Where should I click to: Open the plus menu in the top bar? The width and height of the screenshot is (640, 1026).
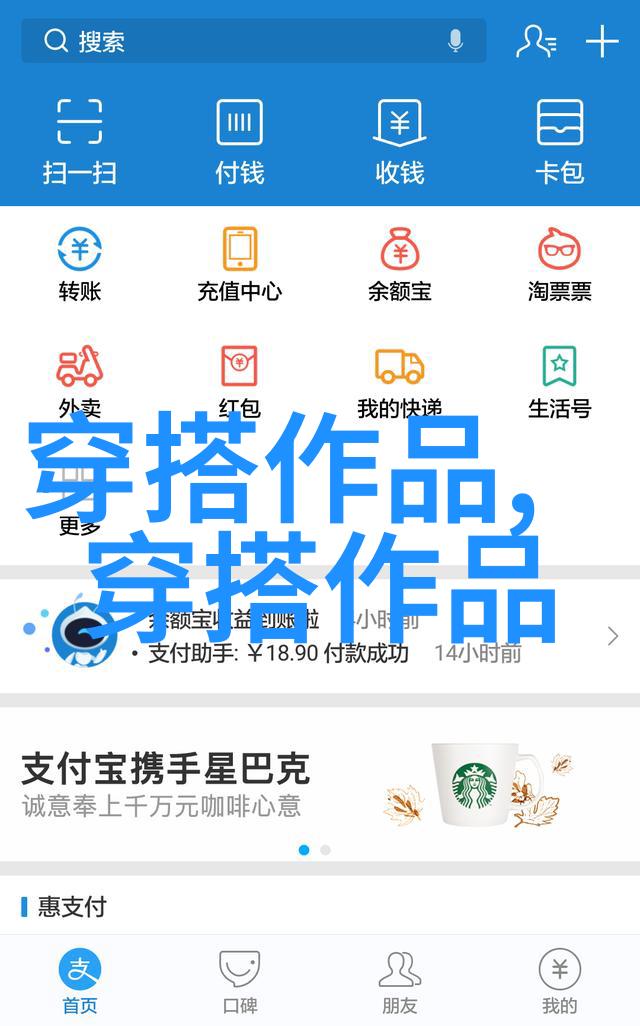[x=602, y=41]
